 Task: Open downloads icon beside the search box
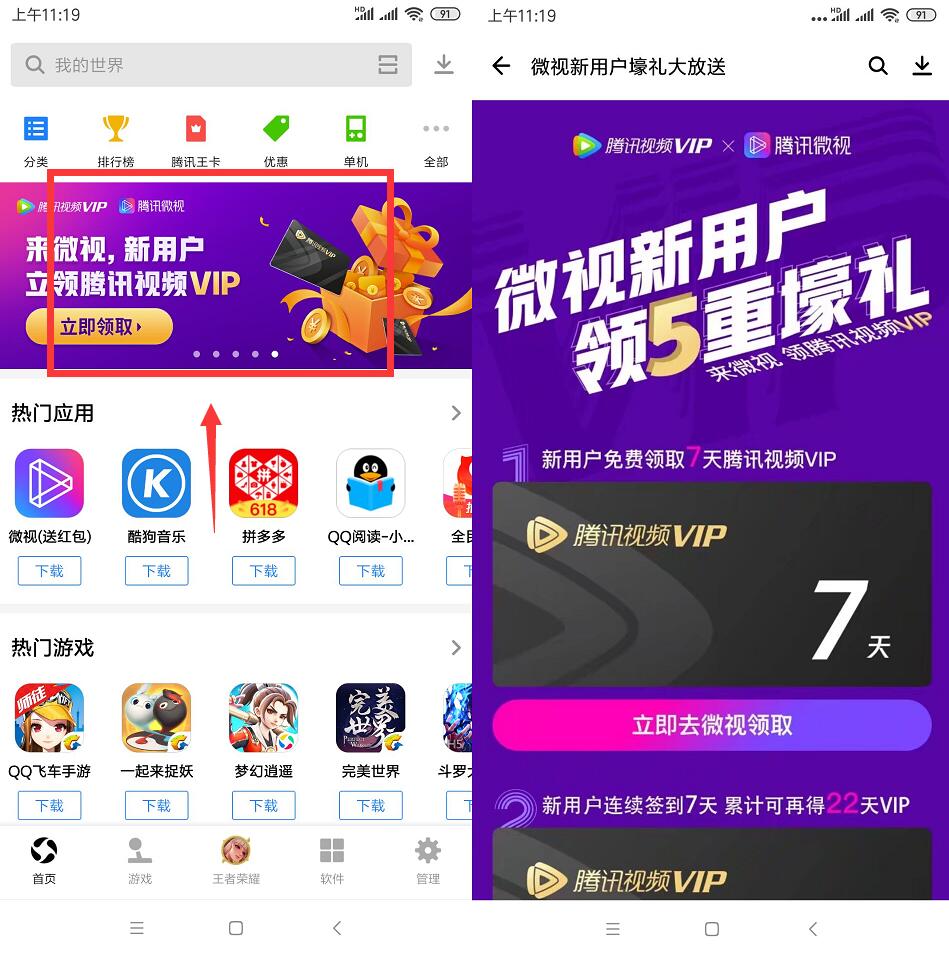tap(444, 65)
